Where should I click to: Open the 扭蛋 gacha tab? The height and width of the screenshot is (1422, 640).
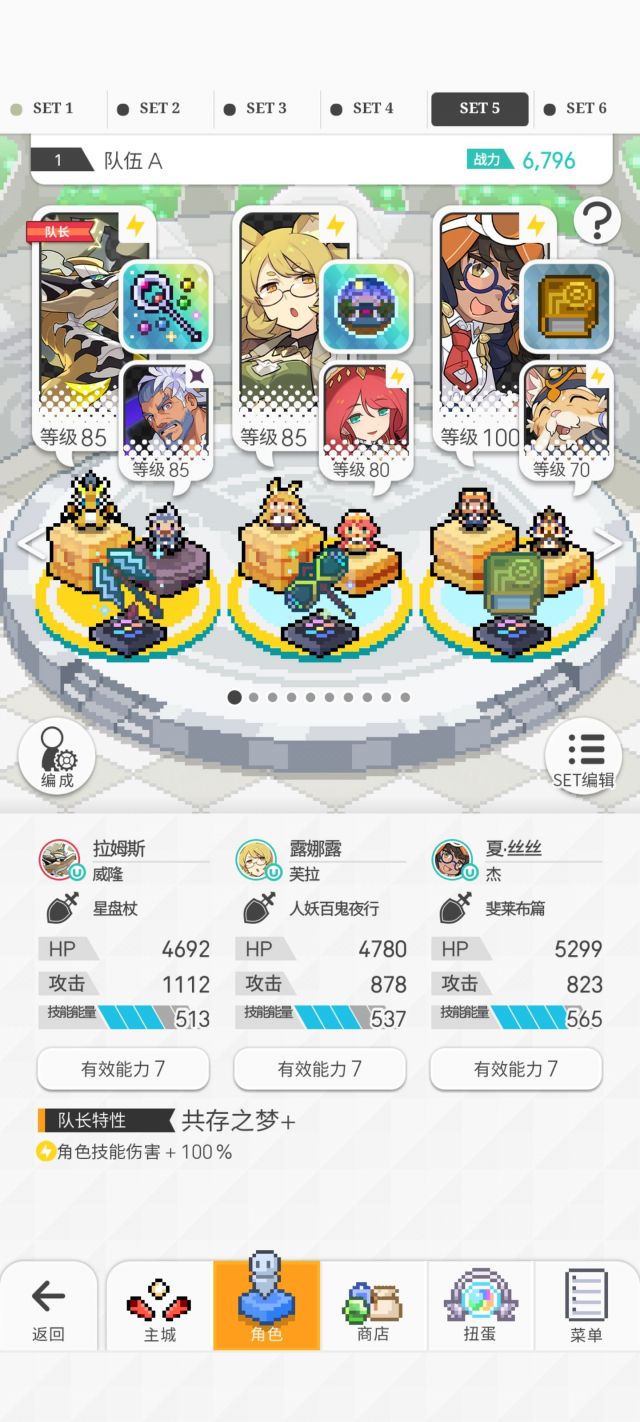(480, 1306)
